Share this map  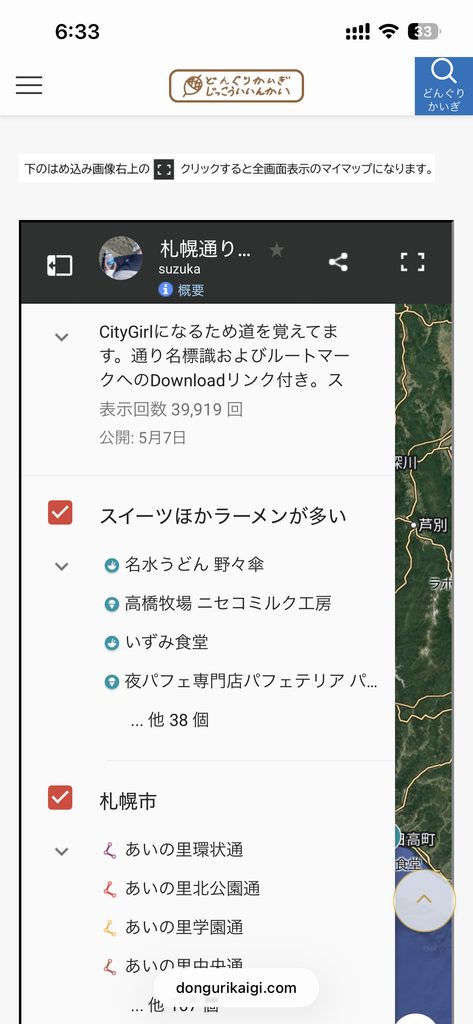point(338,263)
